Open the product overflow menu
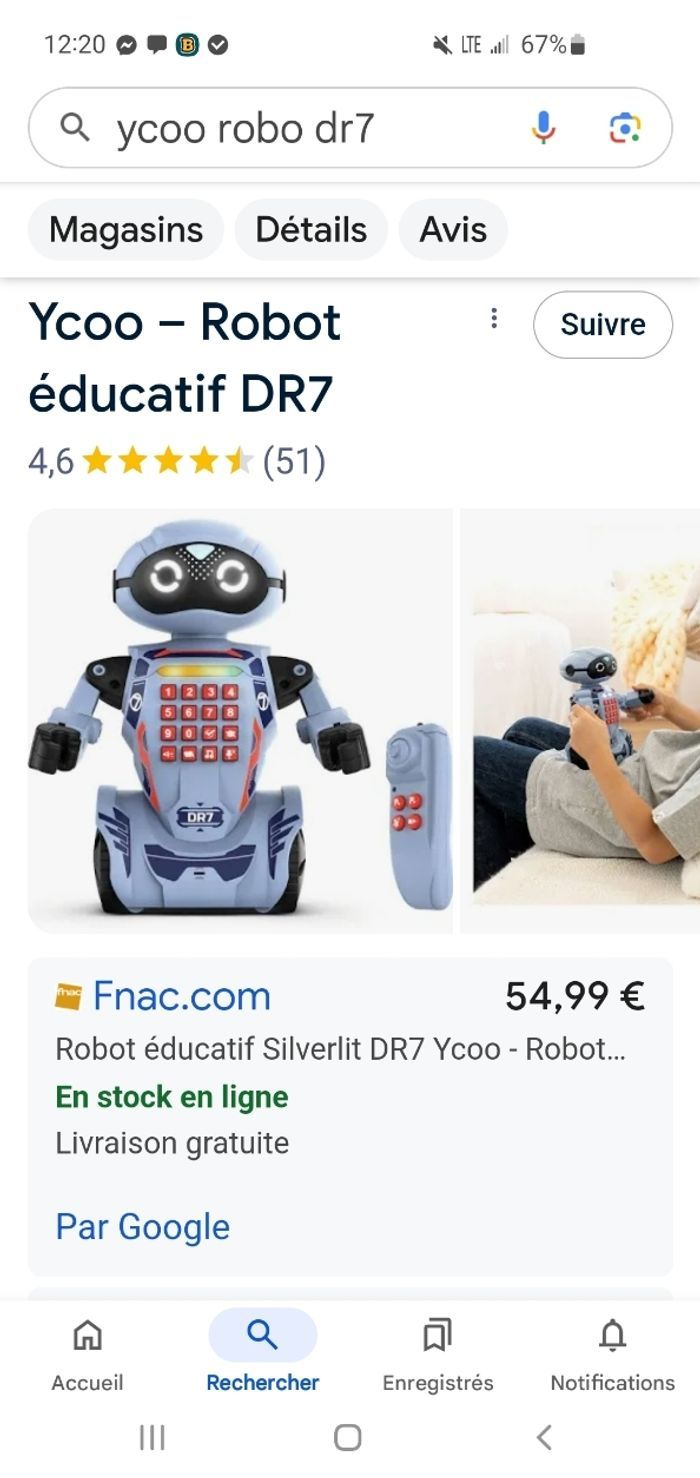 click(x=494, y=318)
